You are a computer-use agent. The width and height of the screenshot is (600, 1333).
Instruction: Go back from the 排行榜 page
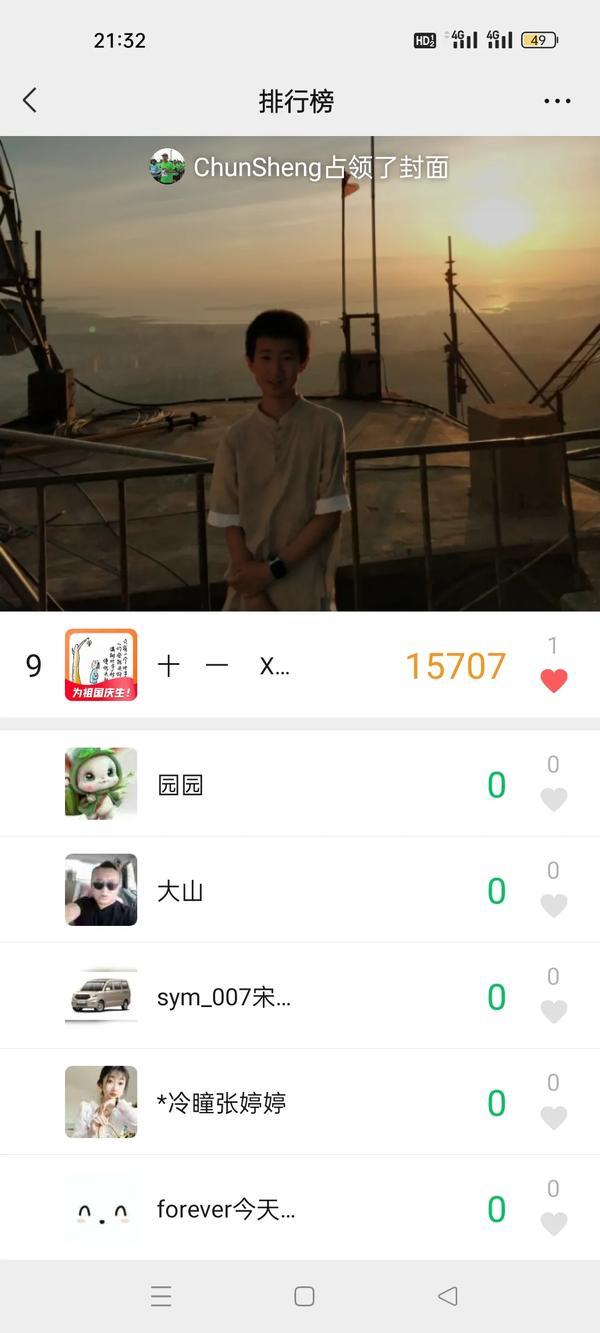(30, 100)
